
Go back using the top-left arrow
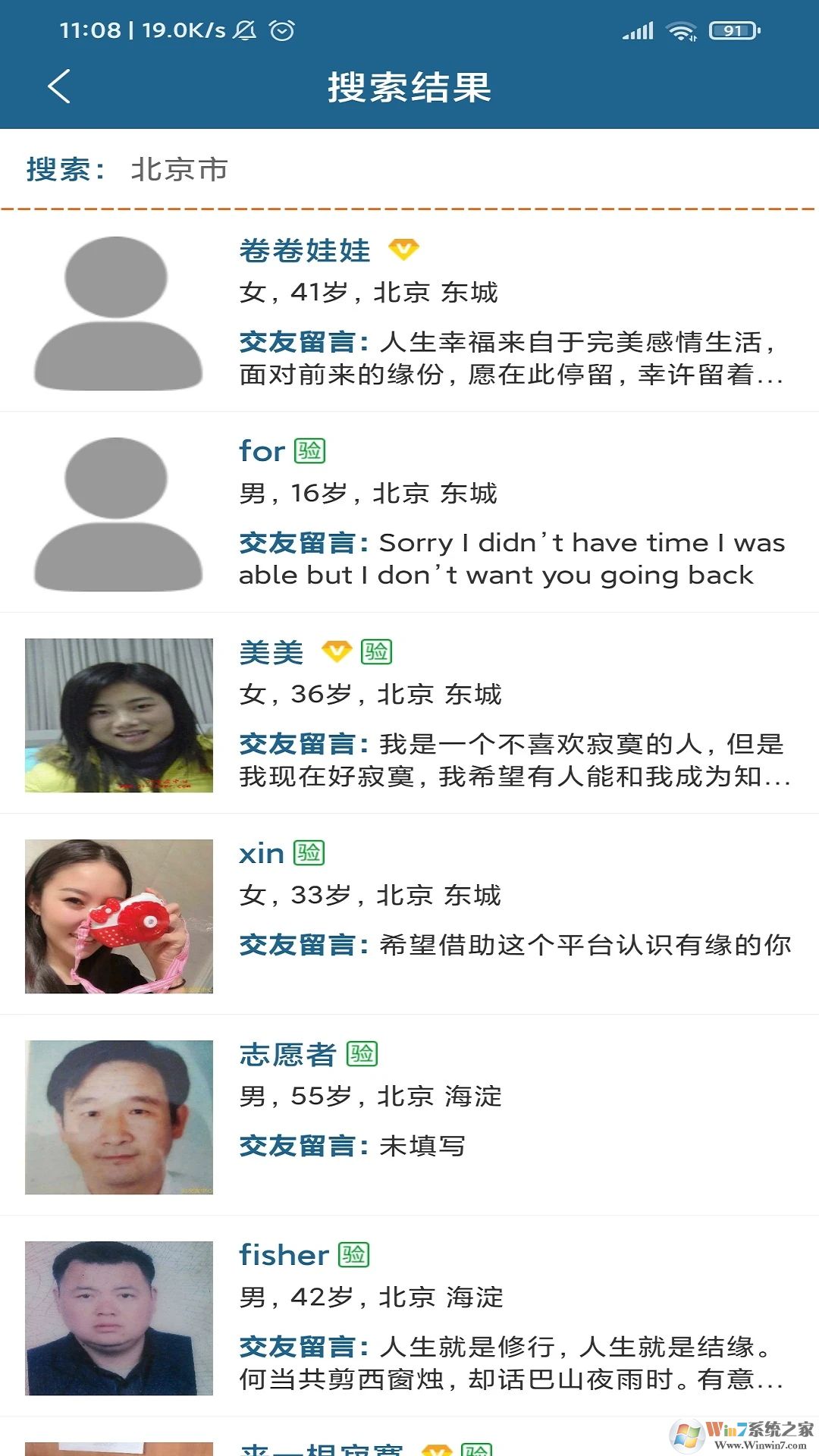point(59,86)
